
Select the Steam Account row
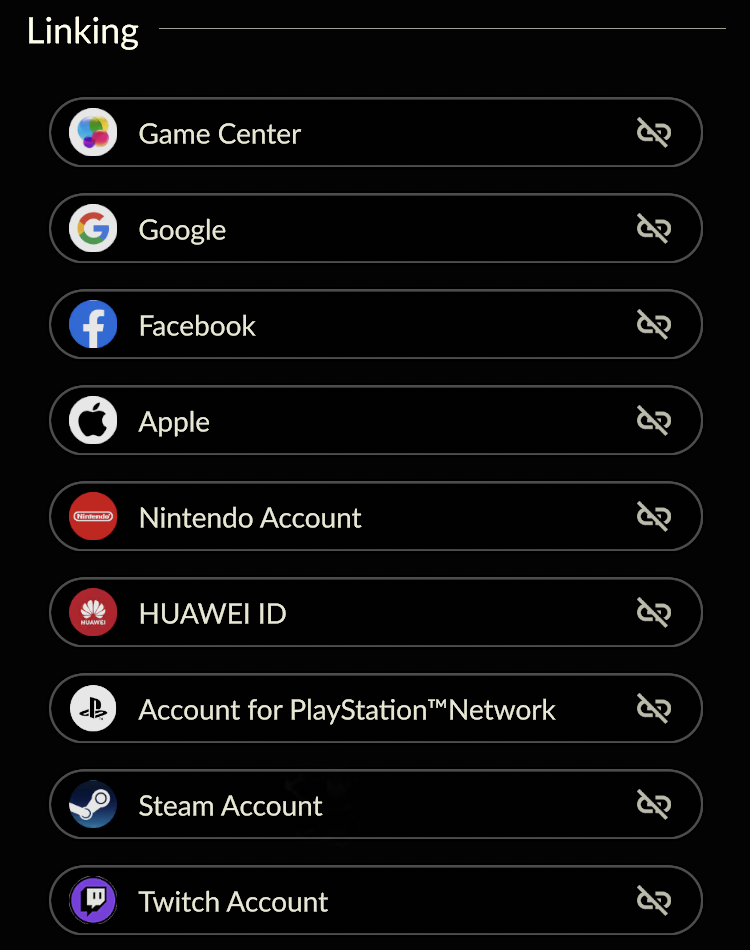(x=375, y=805)
